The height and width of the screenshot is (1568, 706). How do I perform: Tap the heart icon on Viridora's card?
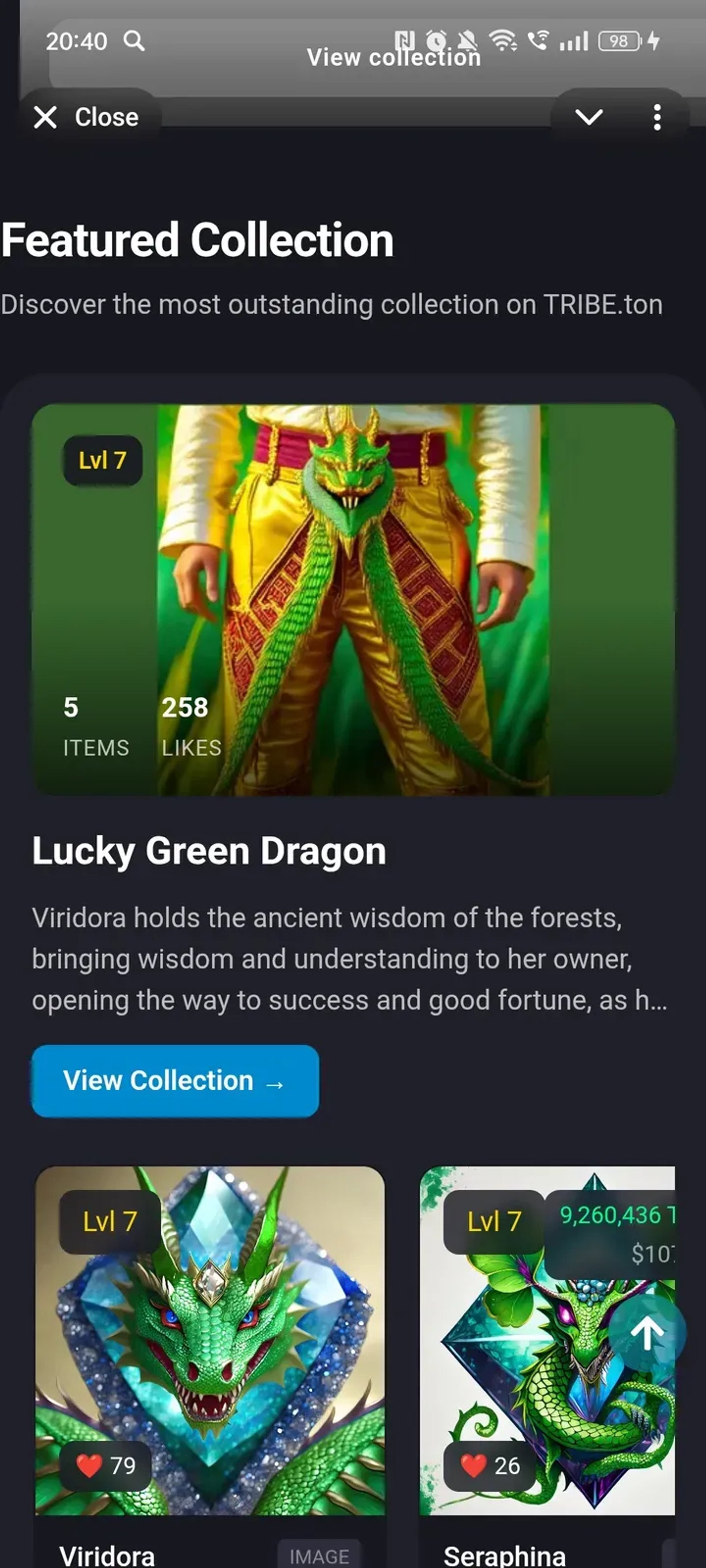click(90, 1464)
